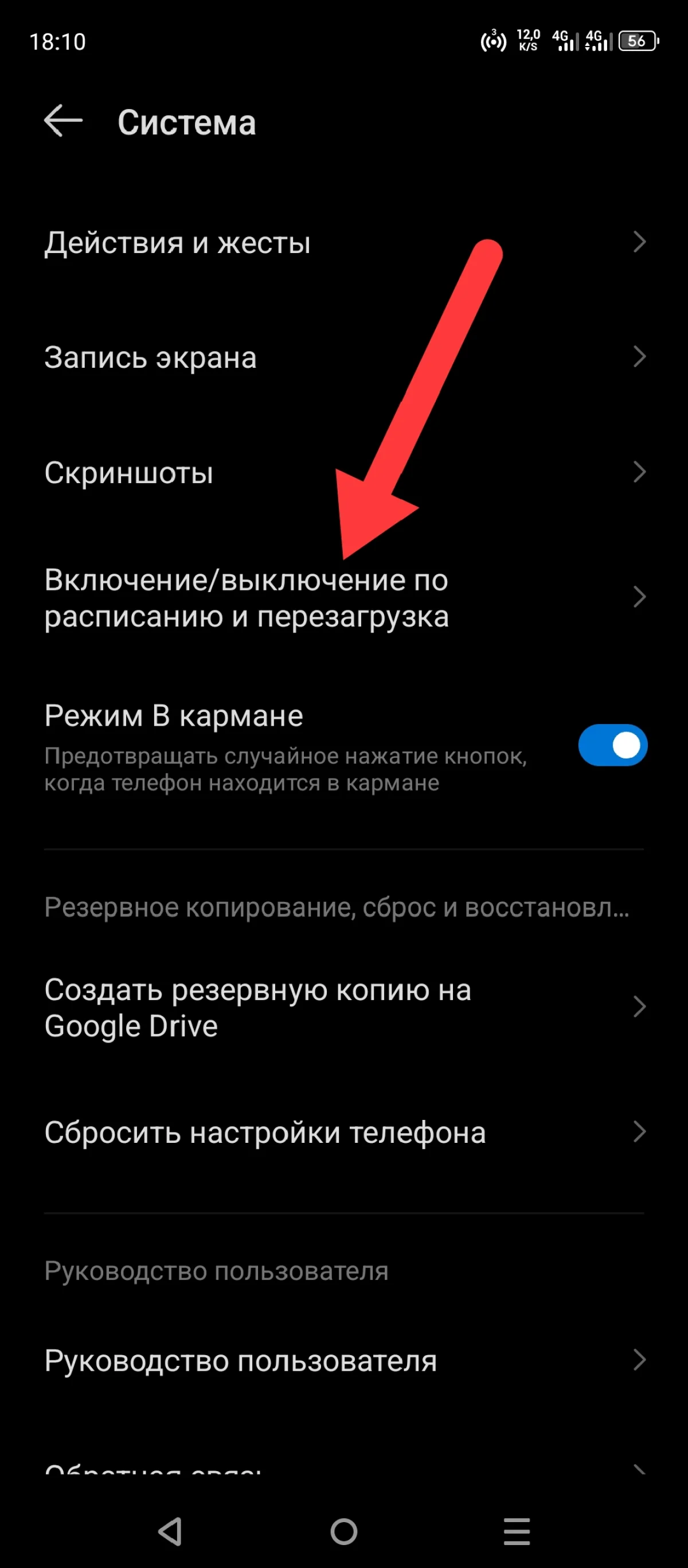This screenshot has height=1568, width=688.
Task: Open Включение/выключение по расписанию и перезагрузка
Action: click(343, 598)
